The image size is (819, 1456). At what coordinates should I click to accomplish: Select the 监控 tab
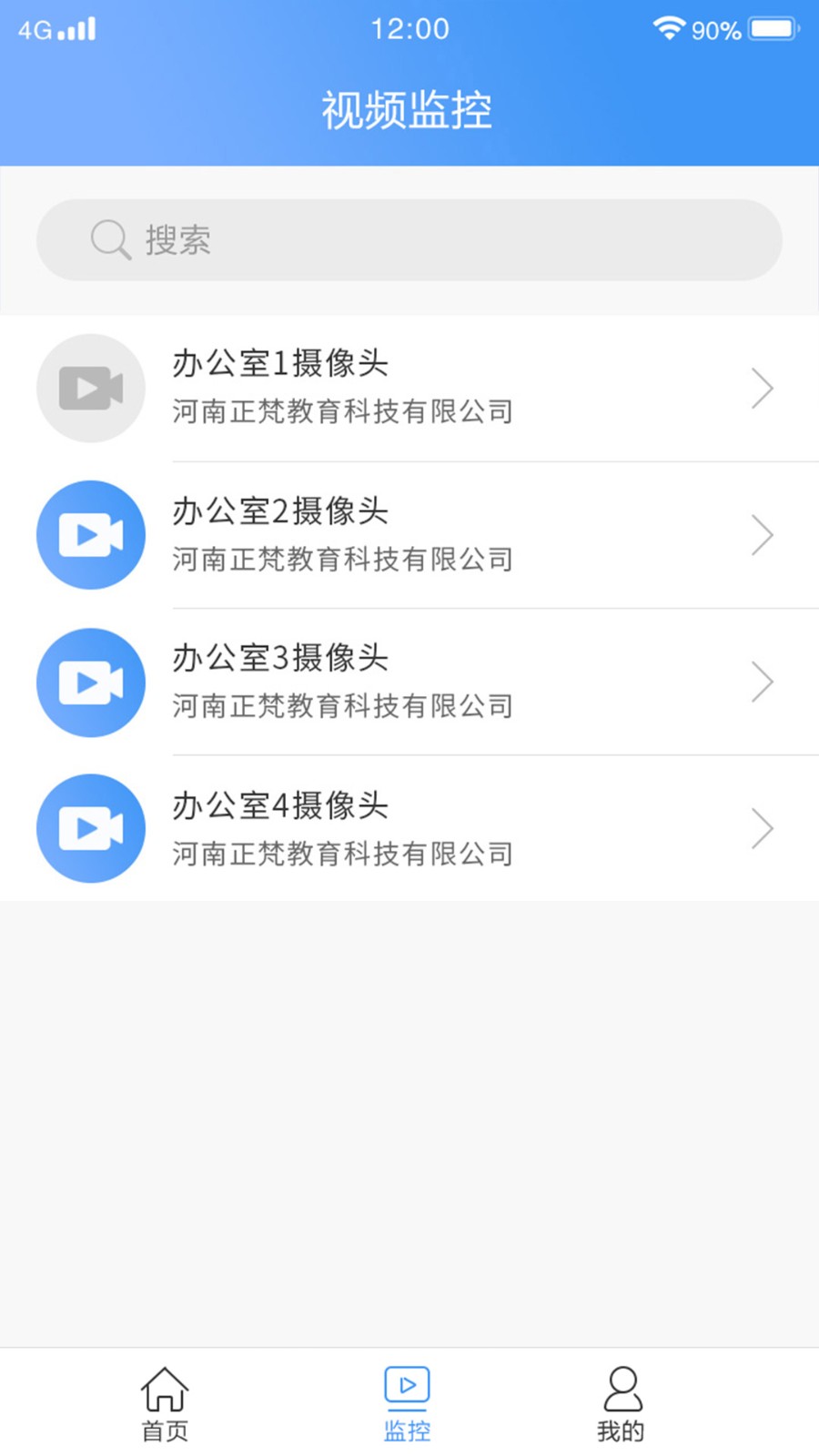(407, 1404)
